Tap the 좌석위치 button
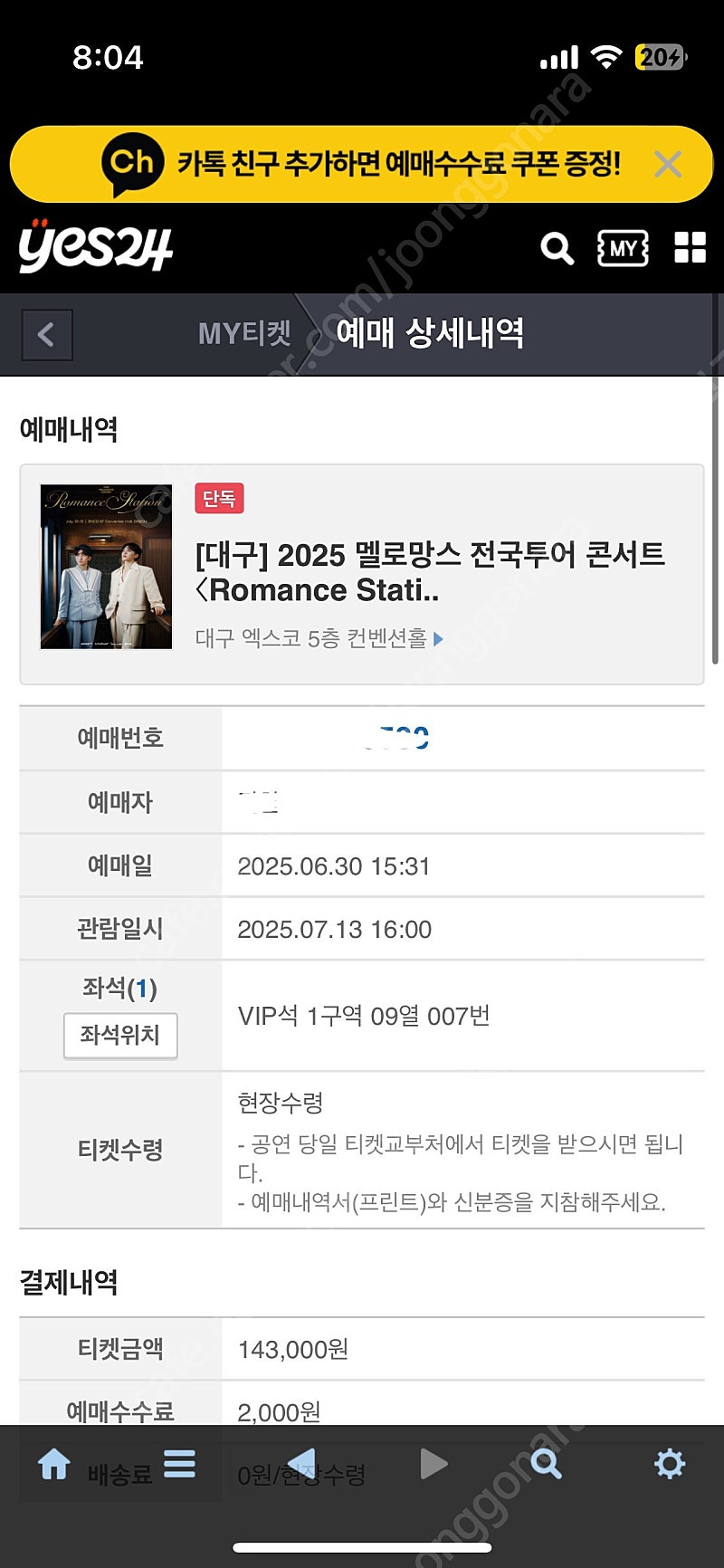 (120, 1035)
